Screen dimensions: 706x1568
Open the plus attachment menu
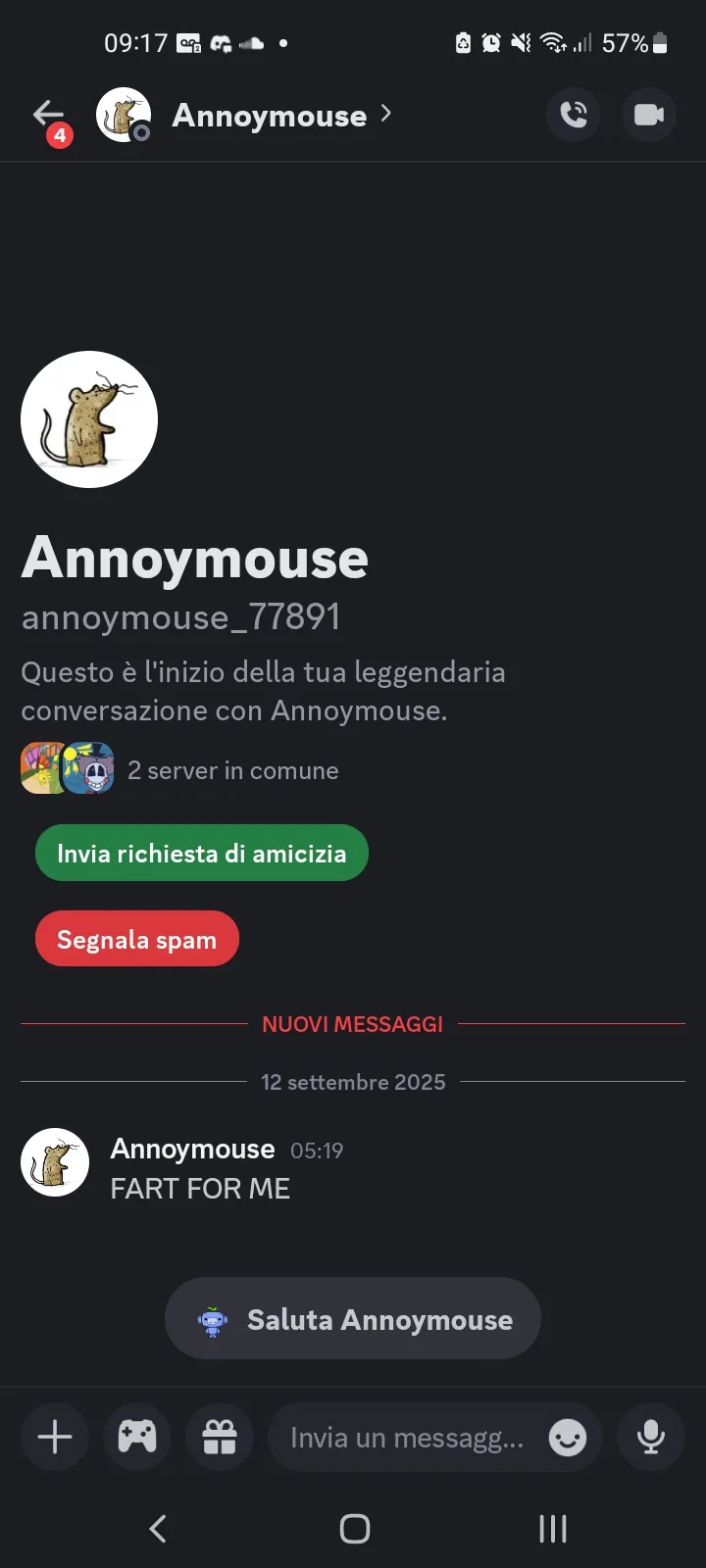(x=55, y=1438)
